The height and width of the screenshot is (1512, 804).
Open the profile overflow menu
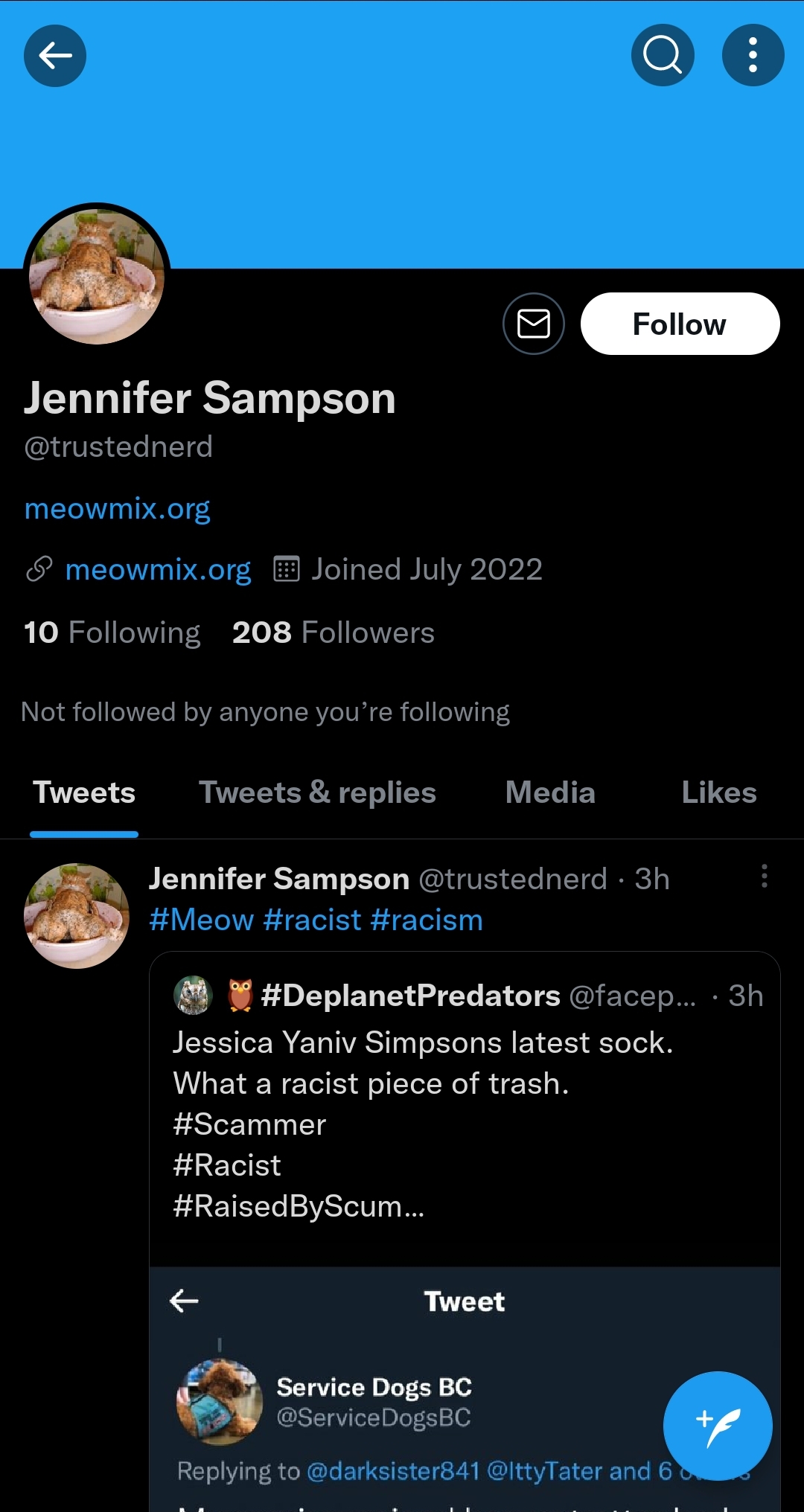click(753, 56)
